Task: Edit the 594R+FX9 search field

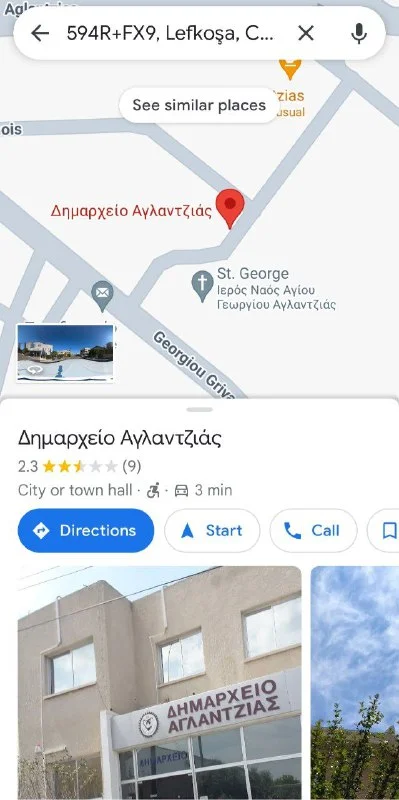Action: [x=173, y=34]
